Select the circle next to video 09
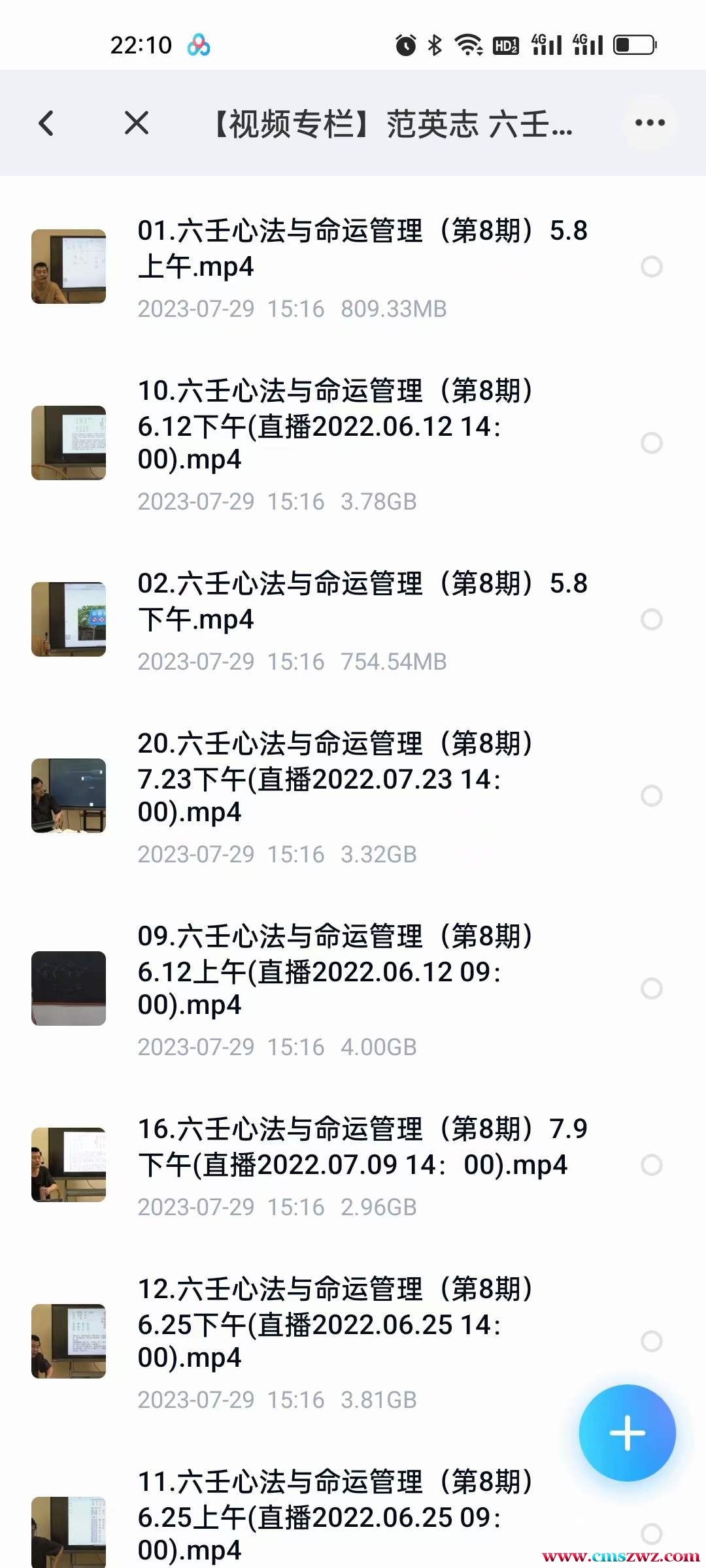Viewport: 706px width, 1568px height. 651,988
